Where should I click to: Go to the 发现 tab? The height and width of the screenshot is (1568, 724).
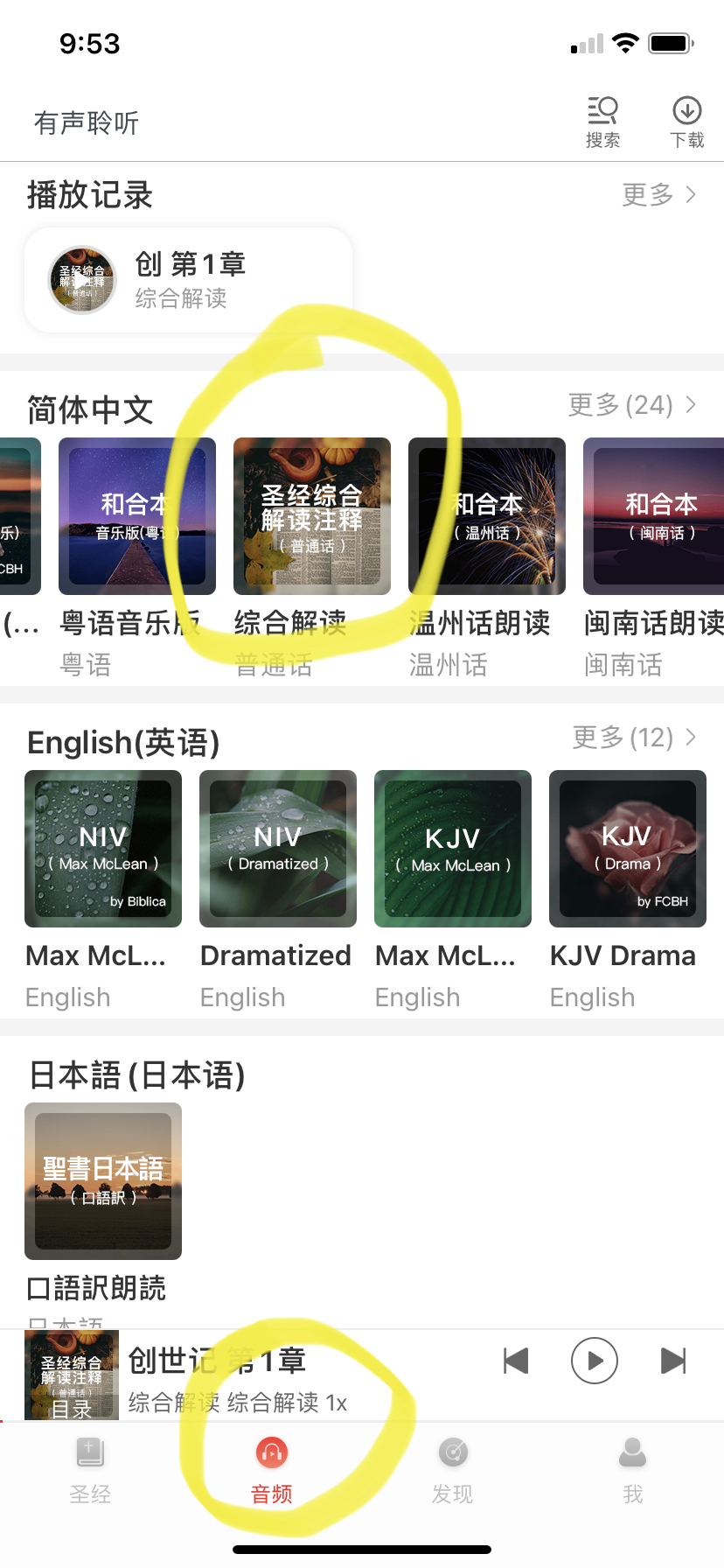click(x=452, y=1470)
